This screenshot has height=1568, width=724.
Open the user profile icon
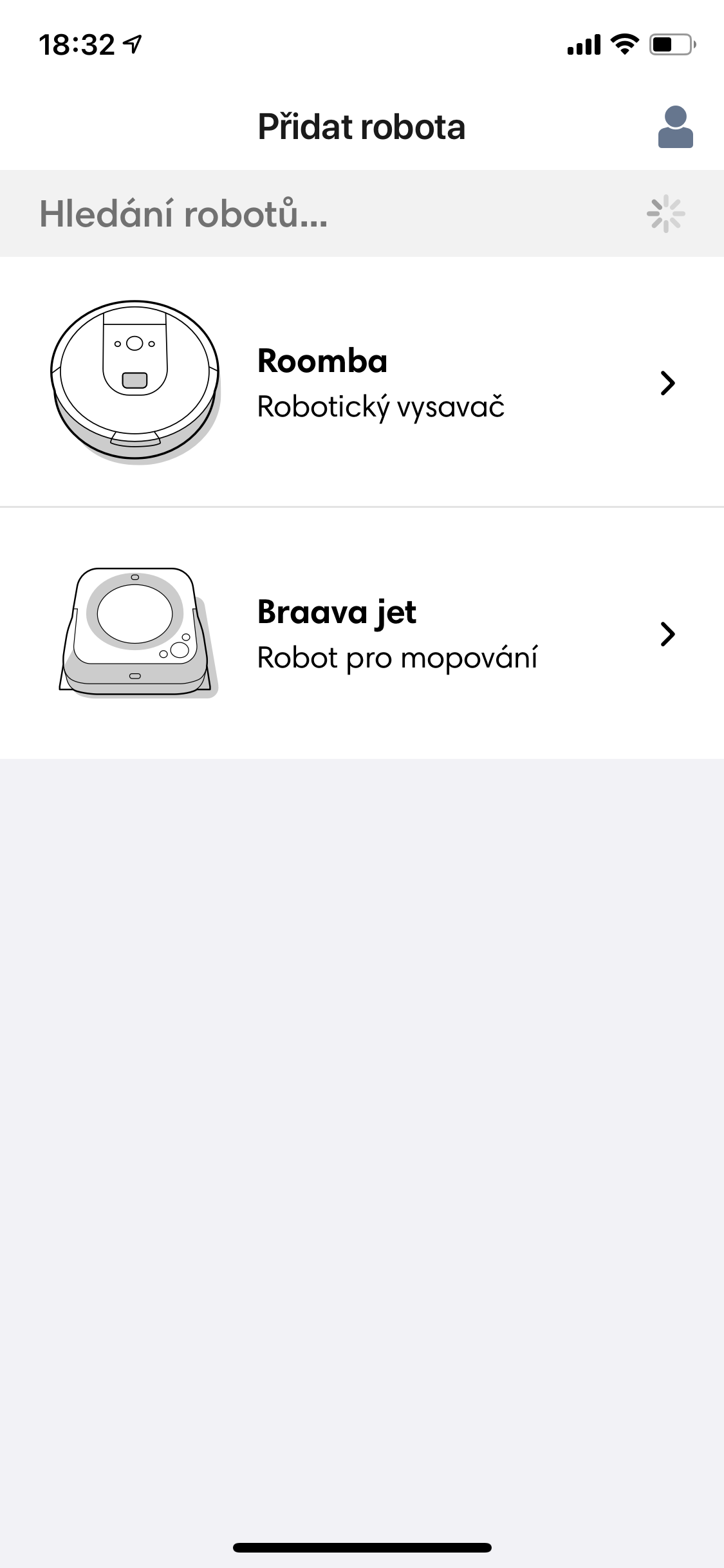point(675,128)
